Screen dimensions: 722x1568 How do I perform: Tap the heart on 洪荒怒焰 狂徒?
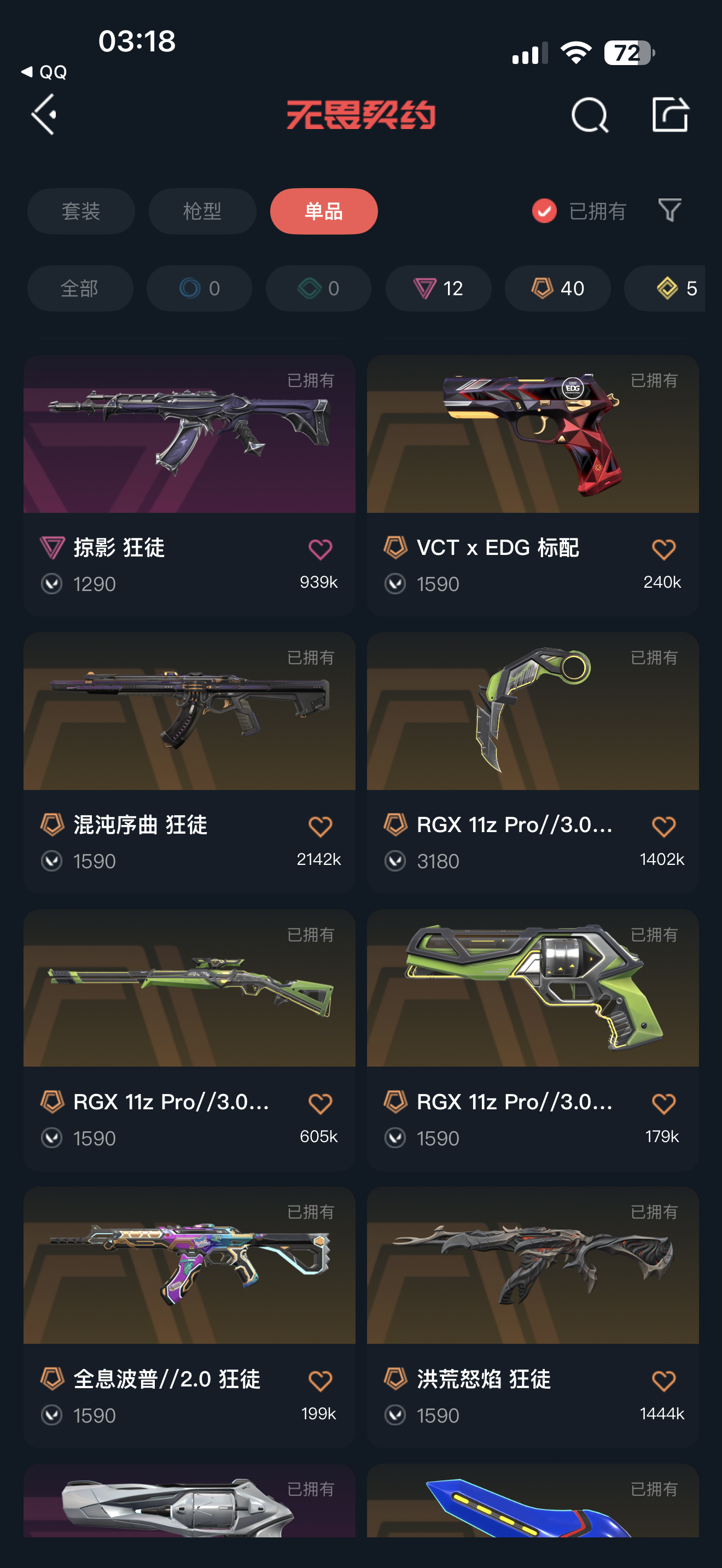663,1380
